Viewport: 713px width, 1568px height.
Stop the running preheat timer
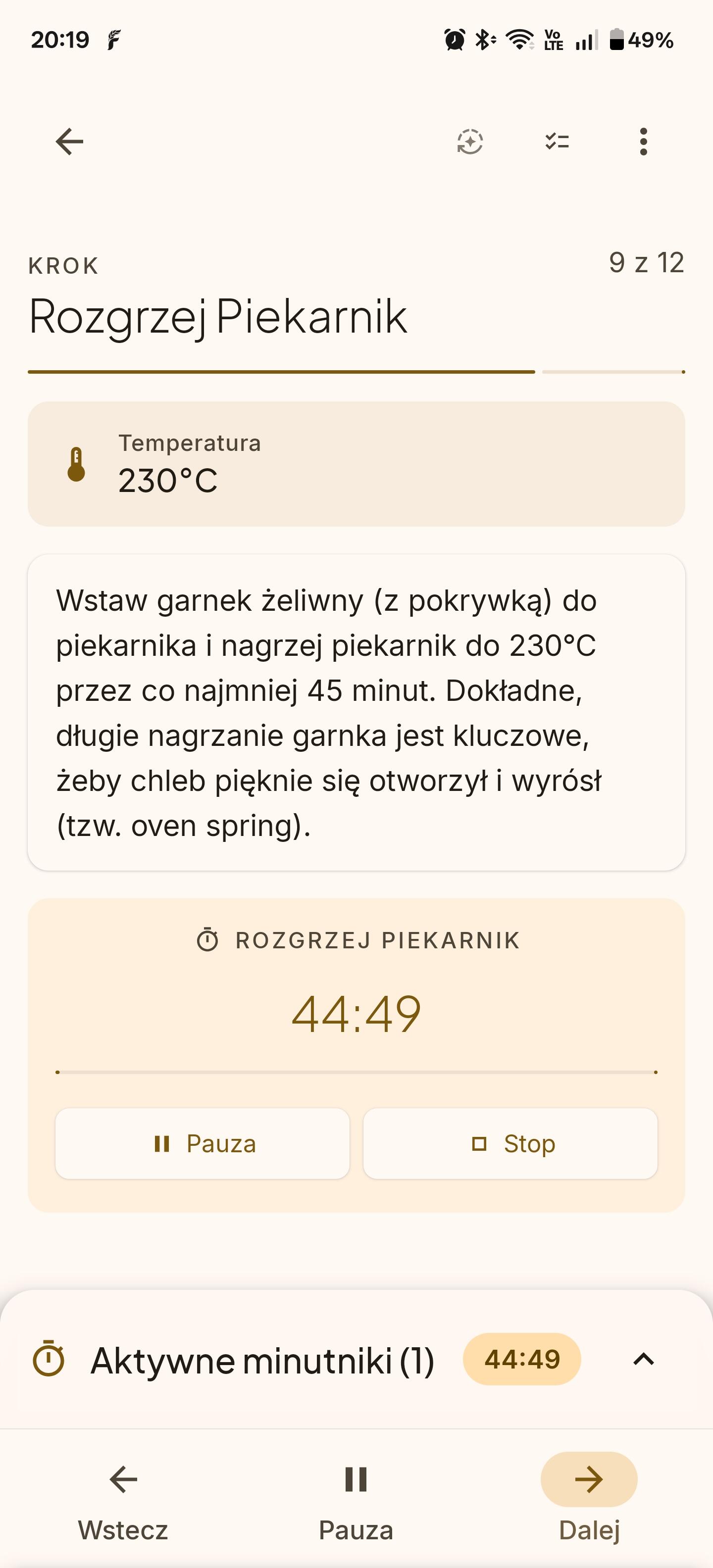coord(510,1142)
